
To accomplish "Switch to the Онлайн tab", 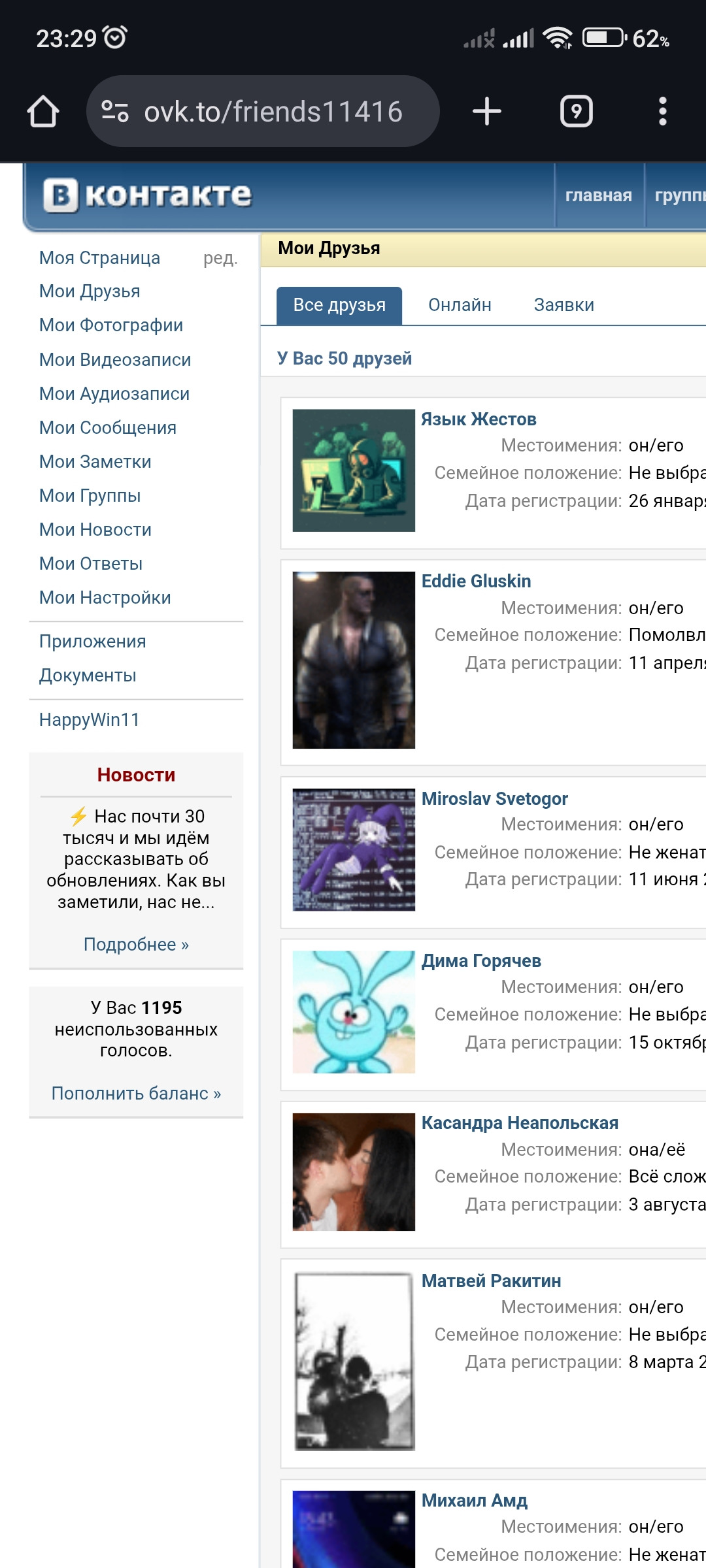I will [460, 305].
